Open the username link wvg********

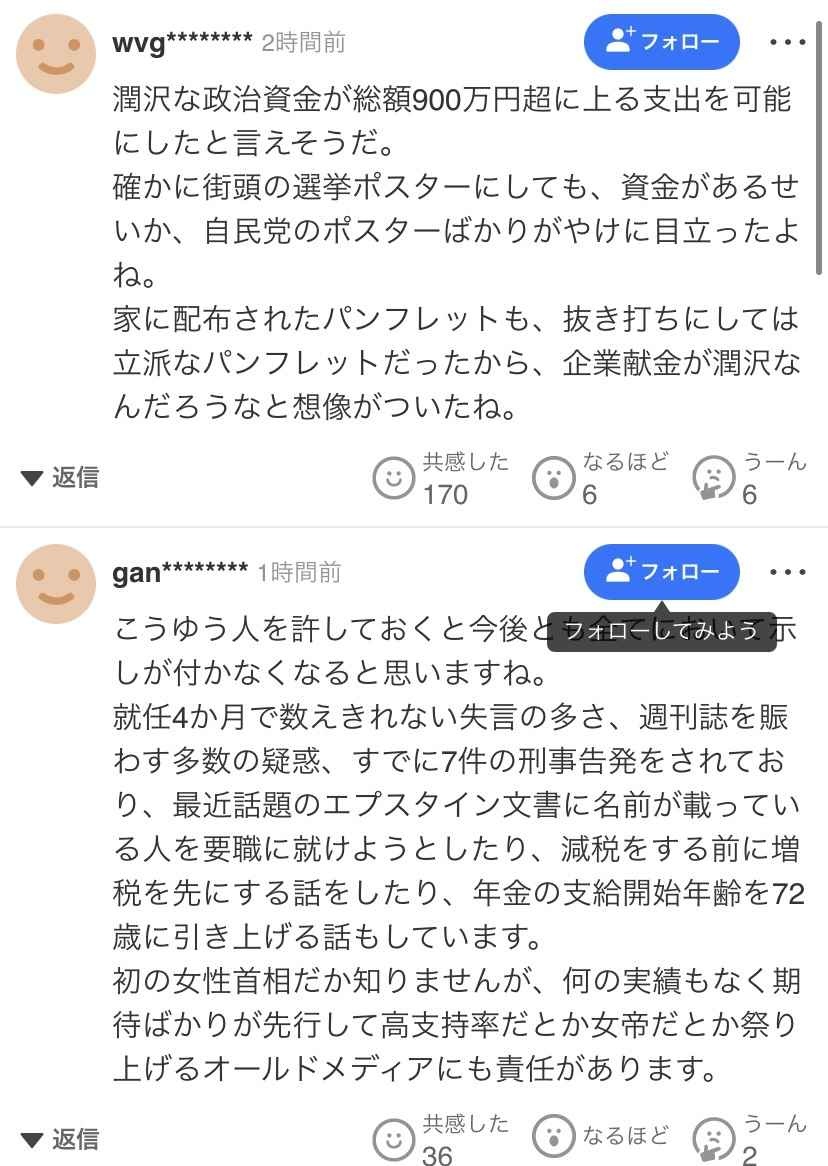pos(180,42)
